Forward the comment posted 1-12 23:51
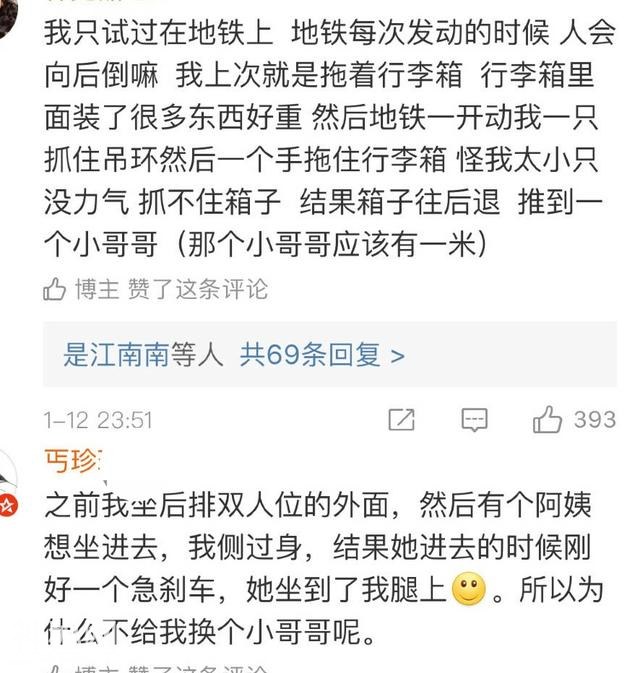640x673 pixels. 401,420
